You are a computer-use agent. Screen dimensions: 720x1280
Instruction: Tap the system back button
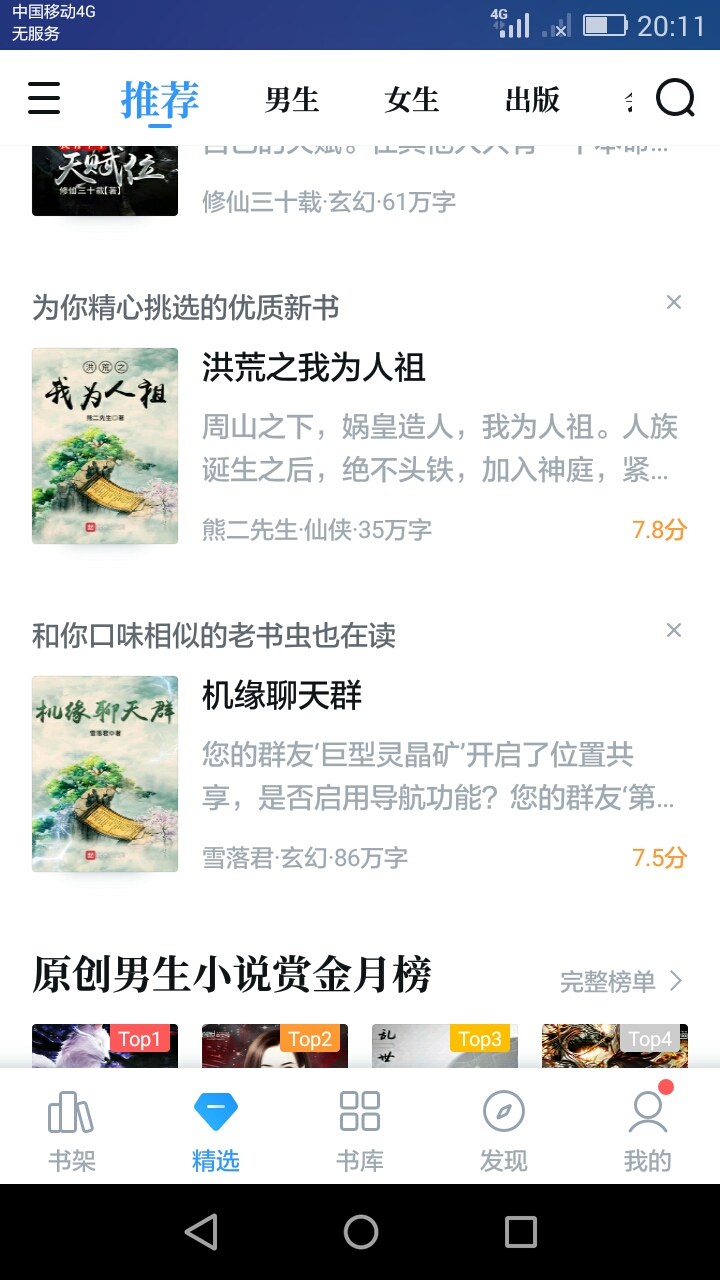pos(201,1232)
